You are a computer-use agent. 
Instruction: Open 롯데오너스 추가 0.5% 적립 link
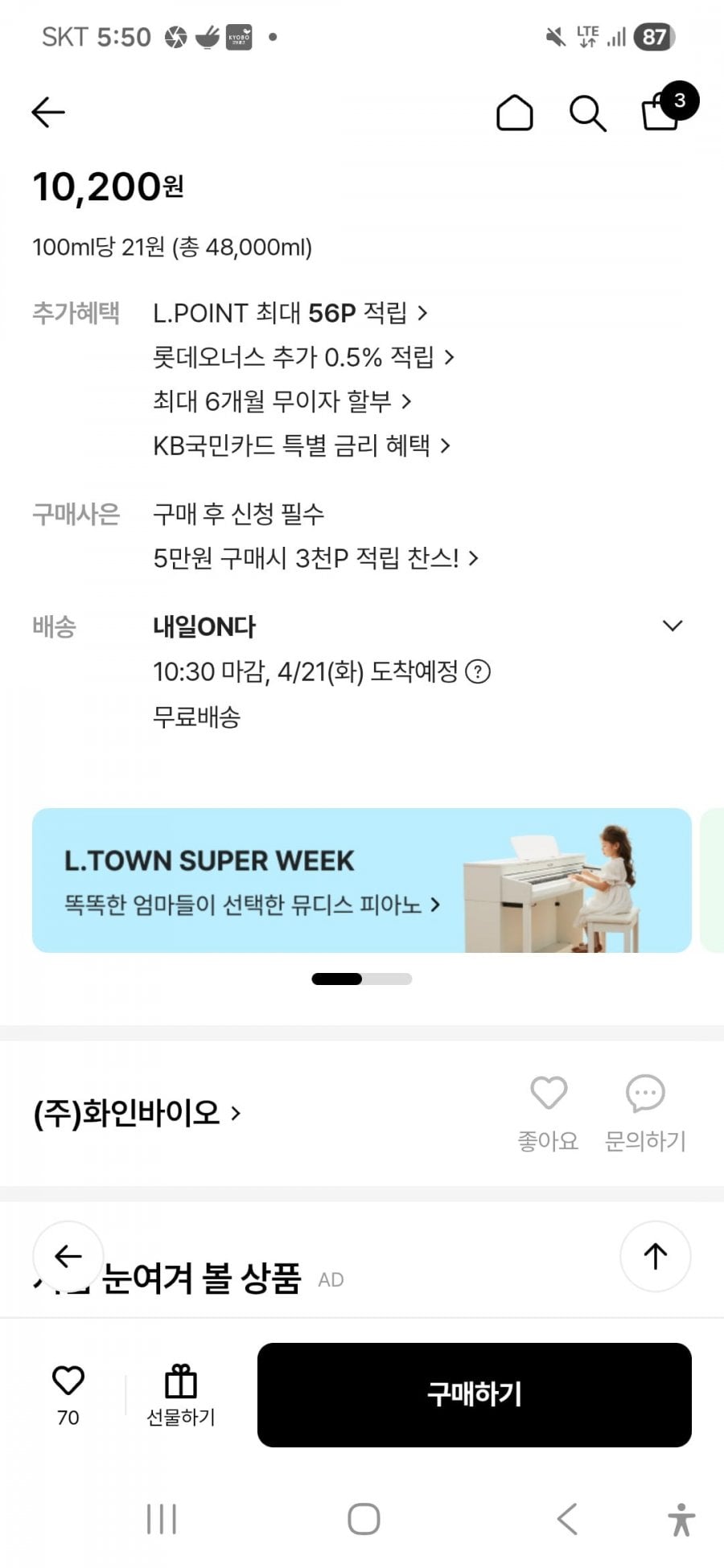click(303, 357)
